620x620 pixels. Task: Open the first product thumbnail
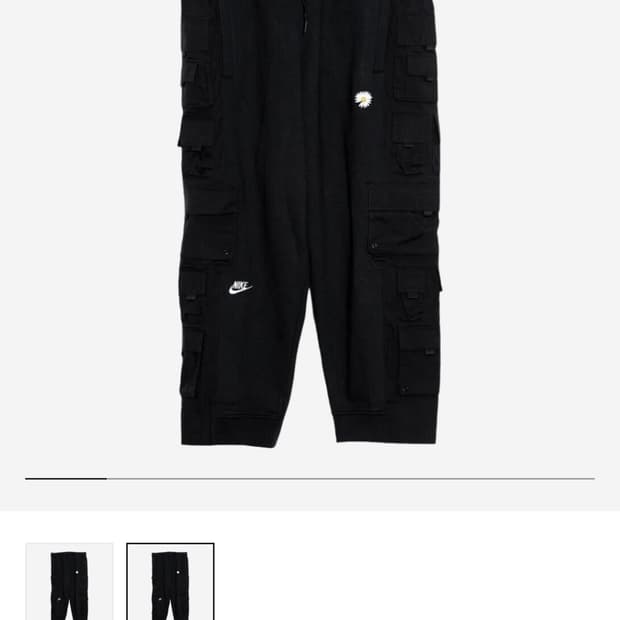pyautogui.click(x=70, y=581)
